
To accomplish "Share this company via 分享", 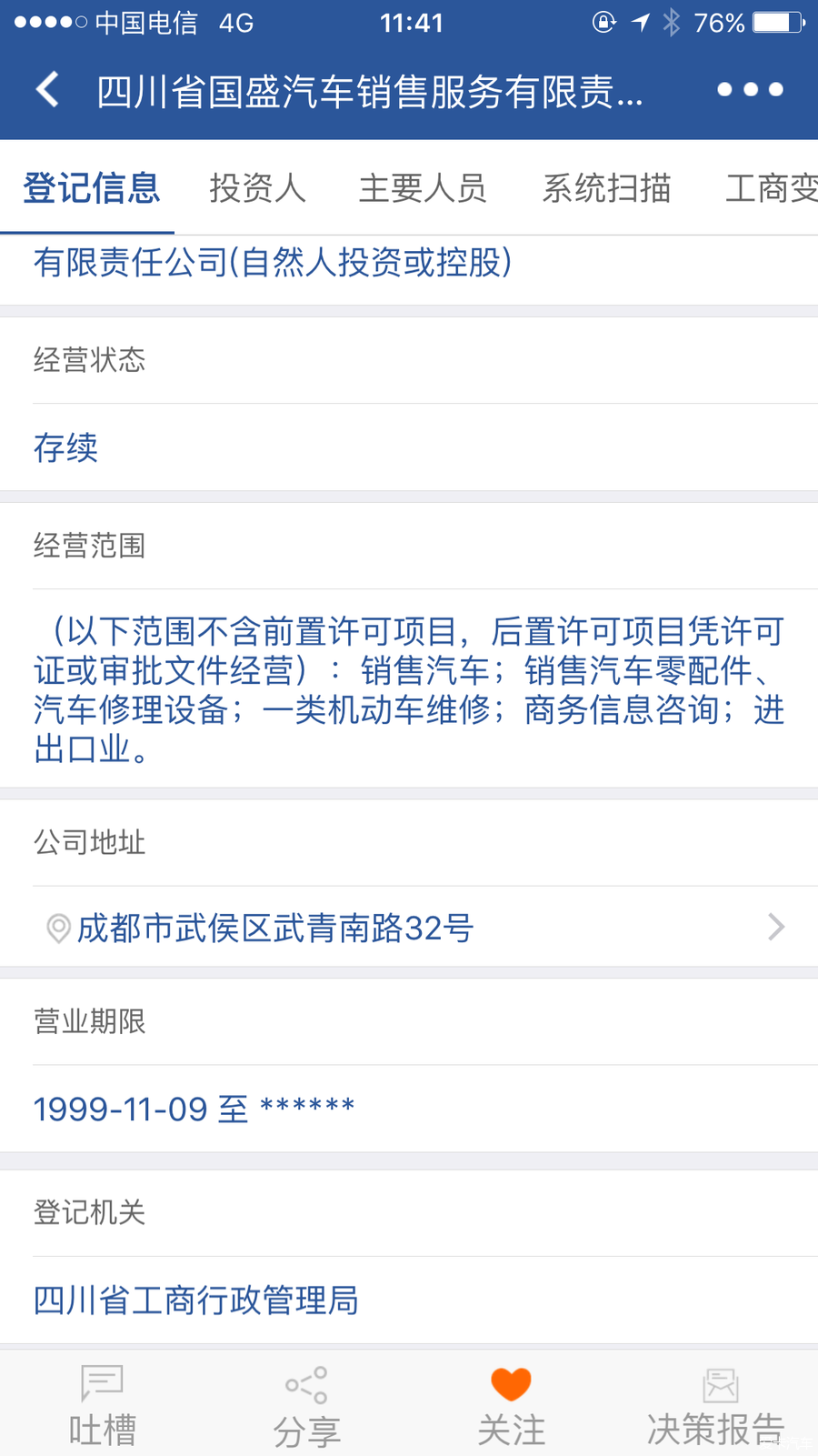I will (x=306, y=1405).
